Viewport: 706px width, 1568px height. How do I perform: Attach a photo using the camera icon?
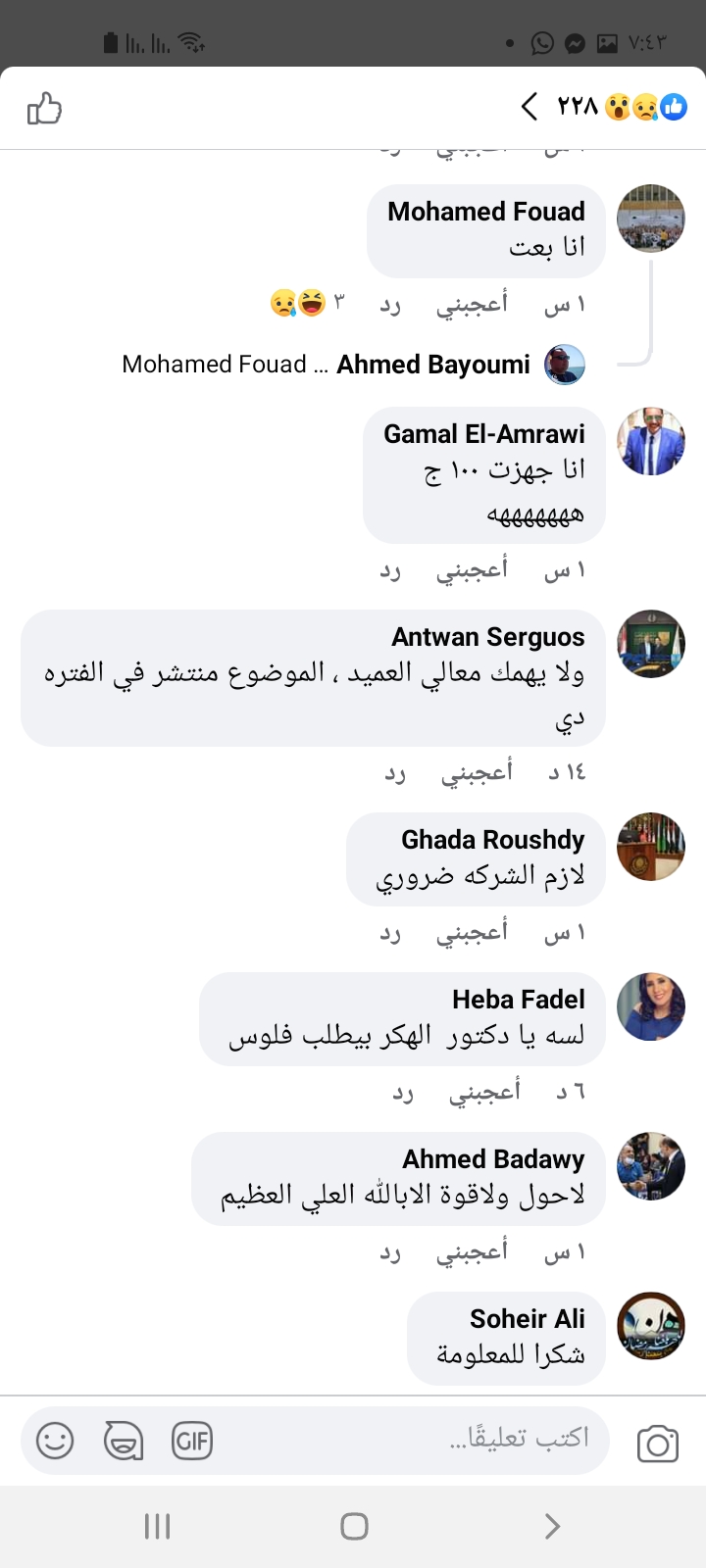coord(658,1443)
